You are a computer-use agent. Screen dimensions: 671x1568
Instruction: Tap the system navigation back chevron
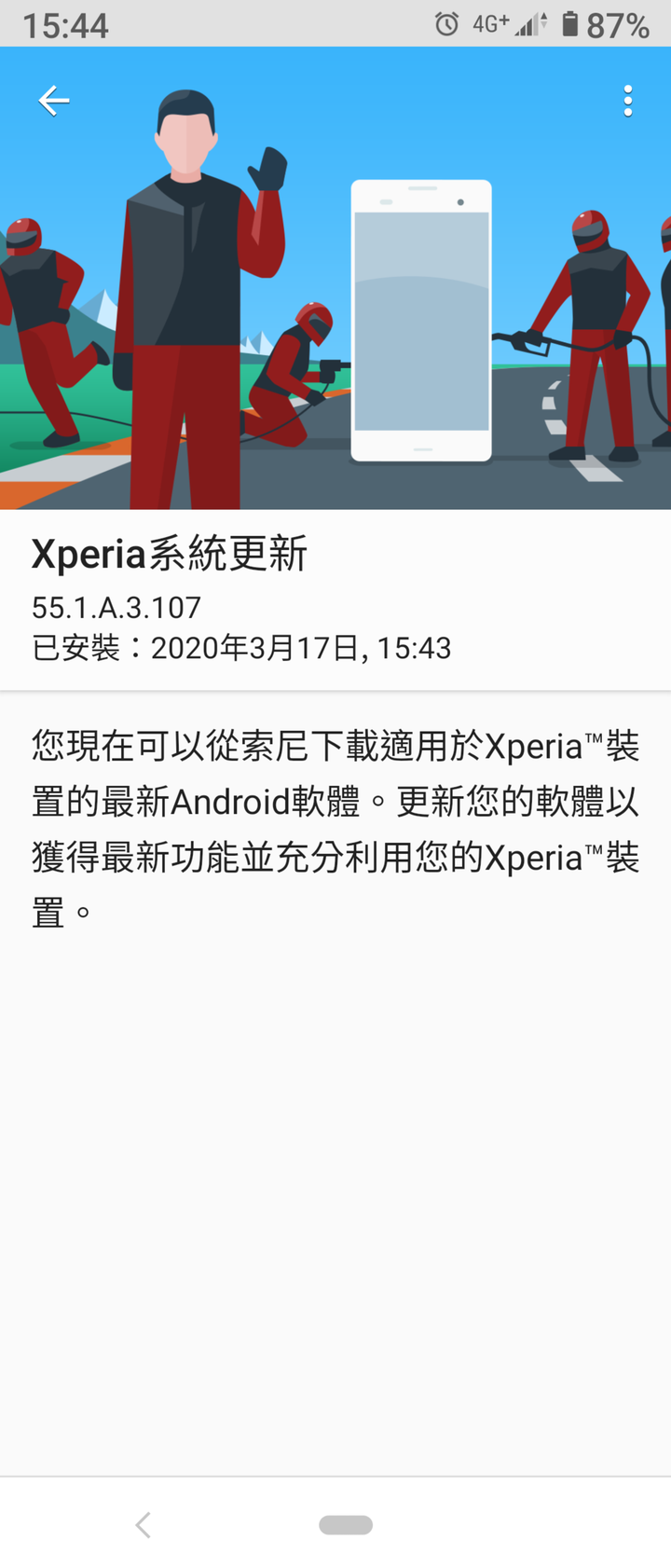pos(143,1525)
